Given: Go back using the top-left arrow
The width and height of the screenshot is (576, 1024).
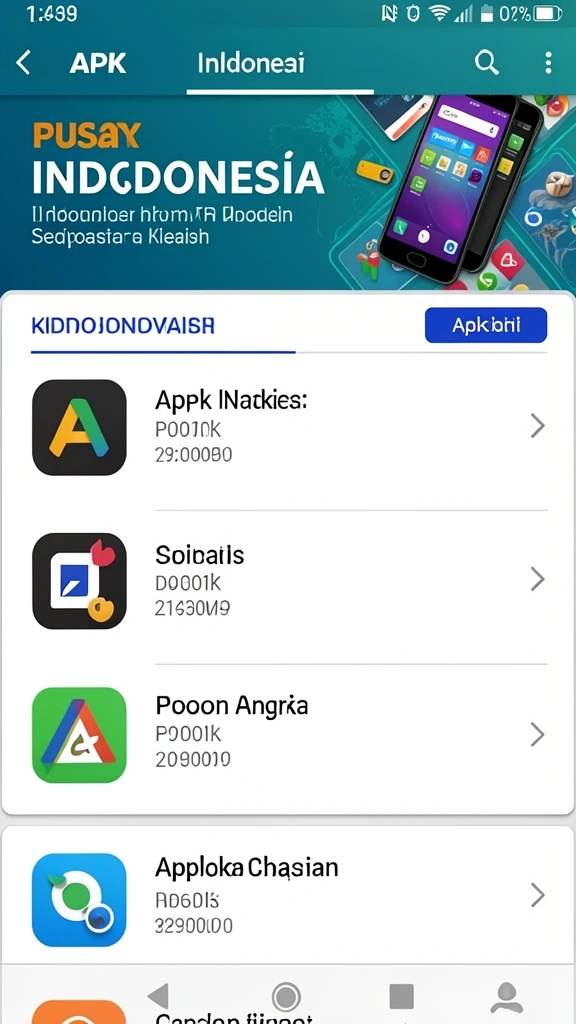Looking at the screenshot, I should pos(24,63).
